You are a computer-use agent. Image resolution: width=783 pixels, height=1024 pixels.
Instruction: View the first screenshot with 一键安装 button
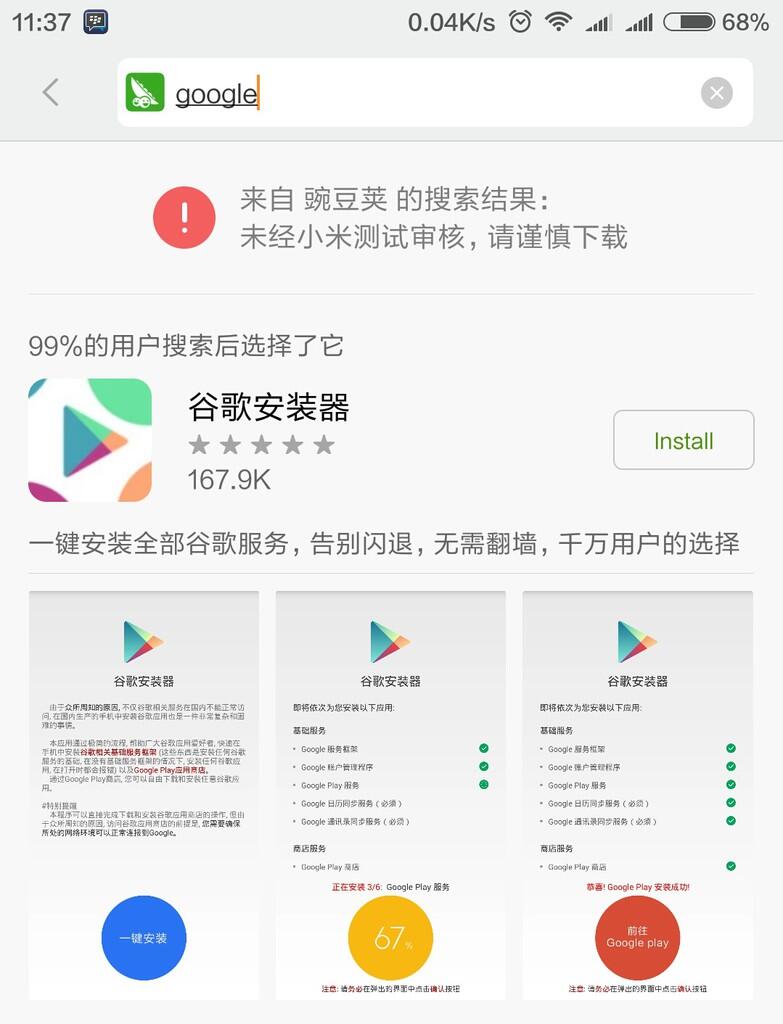144,794
